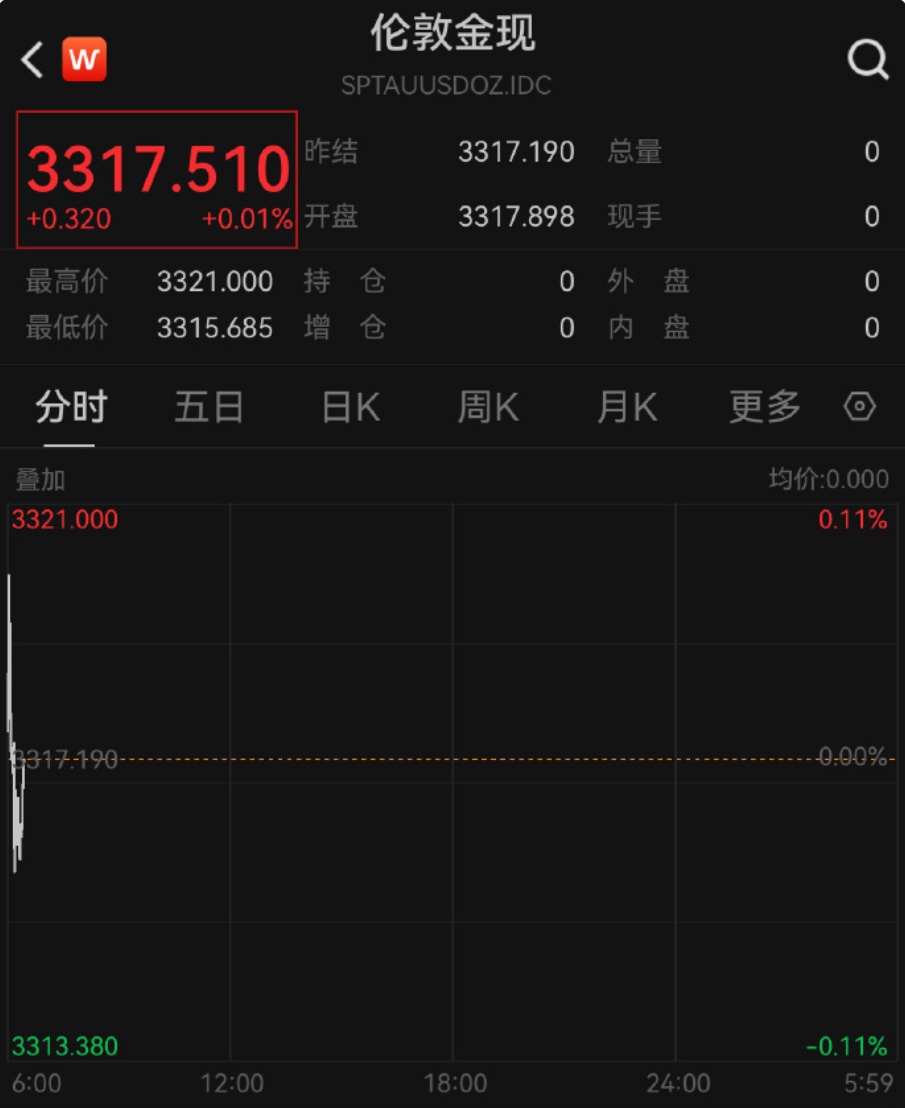This screenshot has height=1108, width=905.
Task: Switch to the 五日 five-day chart
Action: pos(208,405)
